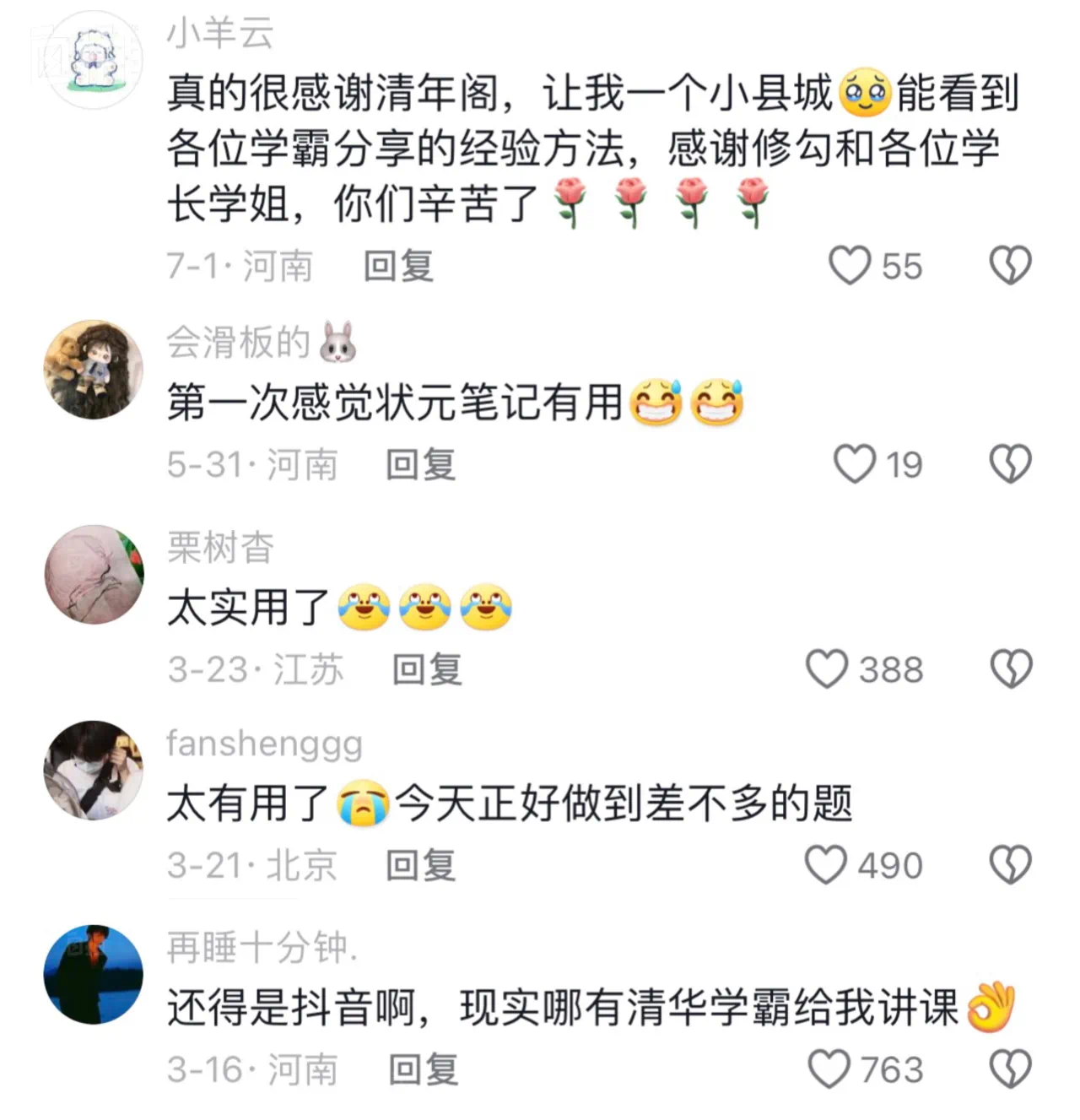Reply to 再睡十分钟's comment

(x=423, y=1070)
